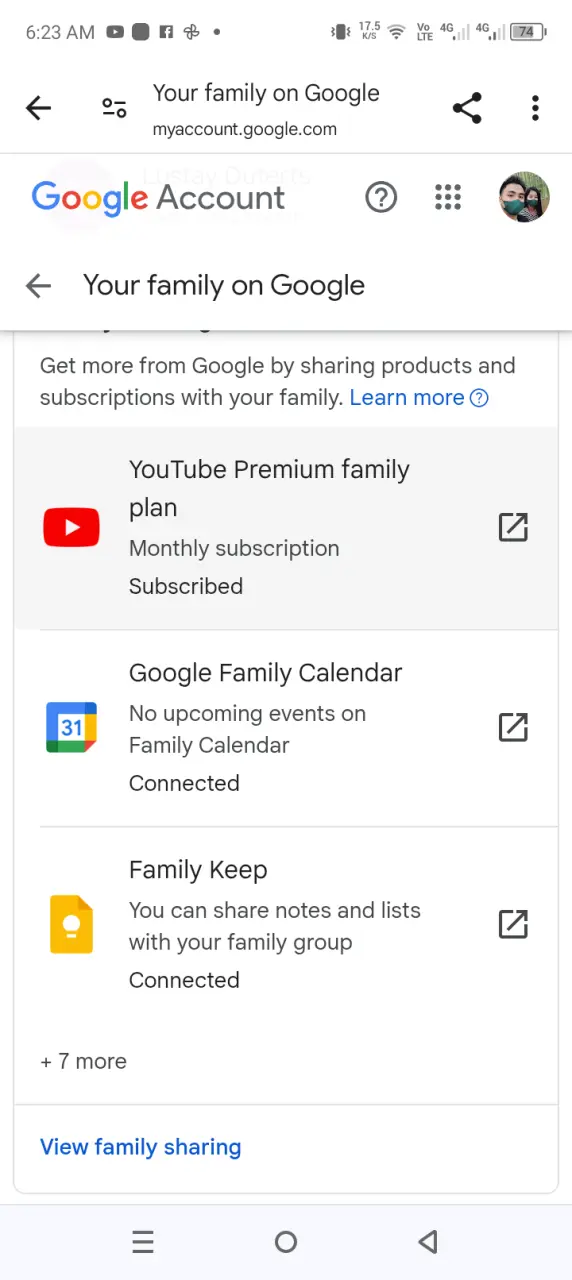Open the Google apps grid
The image size is (572, 1280).
click(448, 198)
